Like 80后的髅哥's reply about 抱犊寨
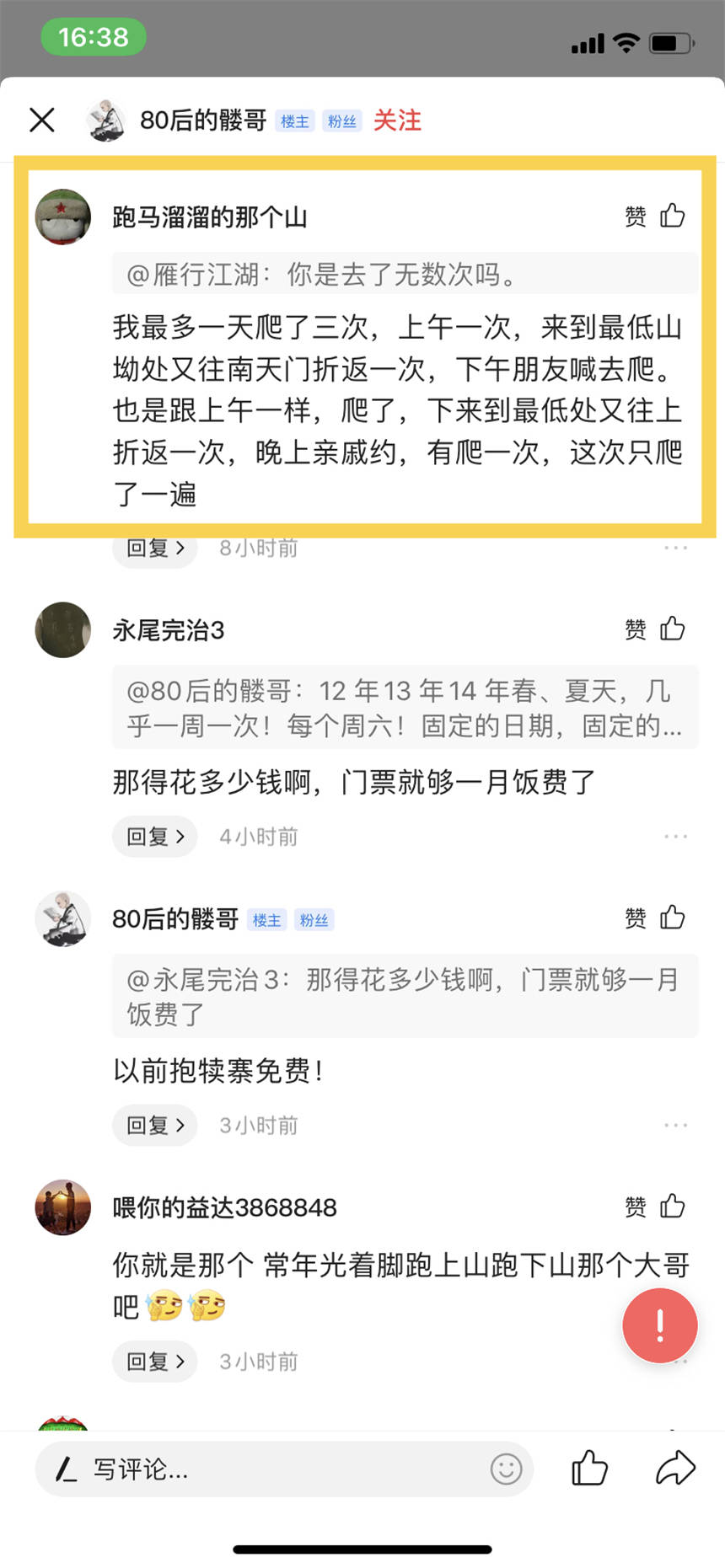The height and width of the screenshot is (1568, 725). tap(671, 918)
